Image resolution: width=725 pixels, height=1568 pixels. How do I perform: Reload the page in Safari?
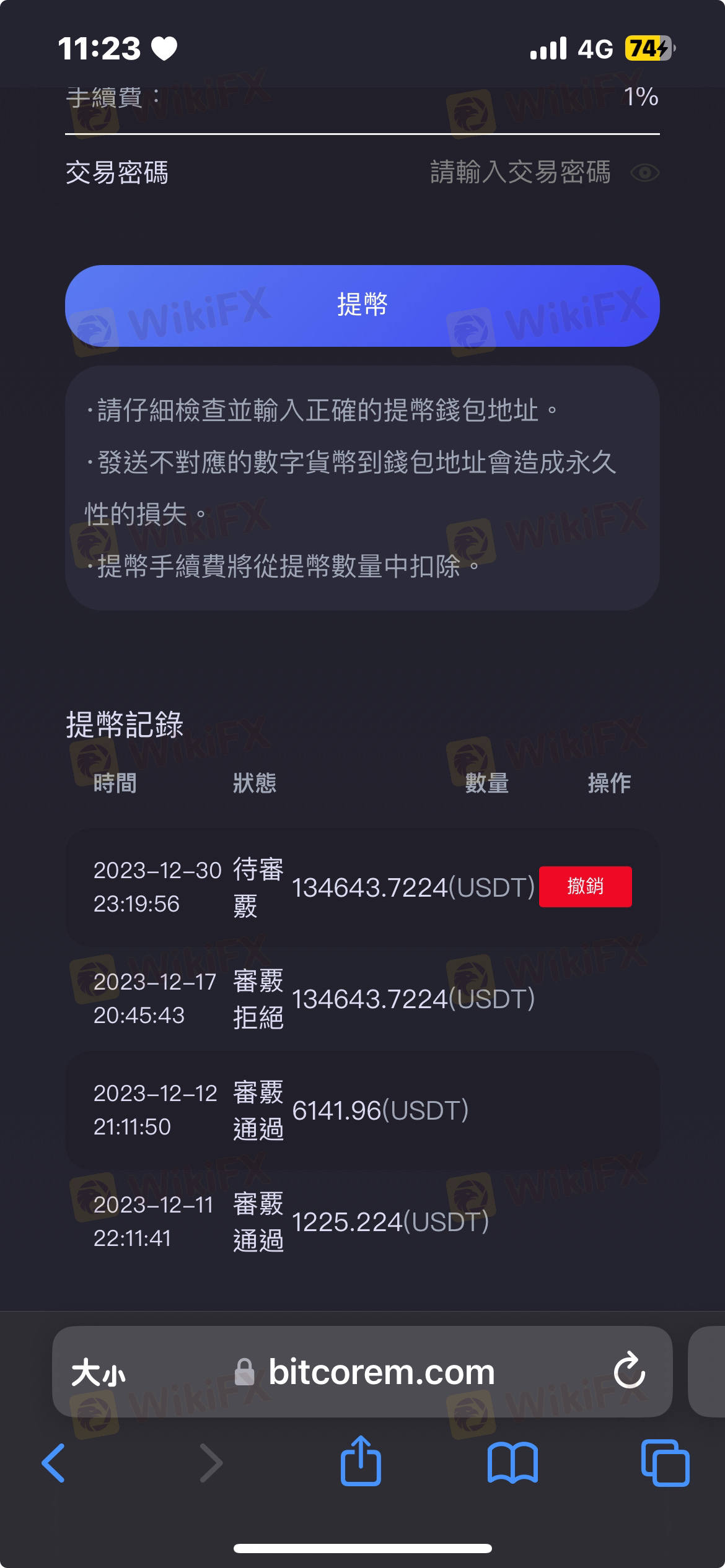click(629, 1371)
